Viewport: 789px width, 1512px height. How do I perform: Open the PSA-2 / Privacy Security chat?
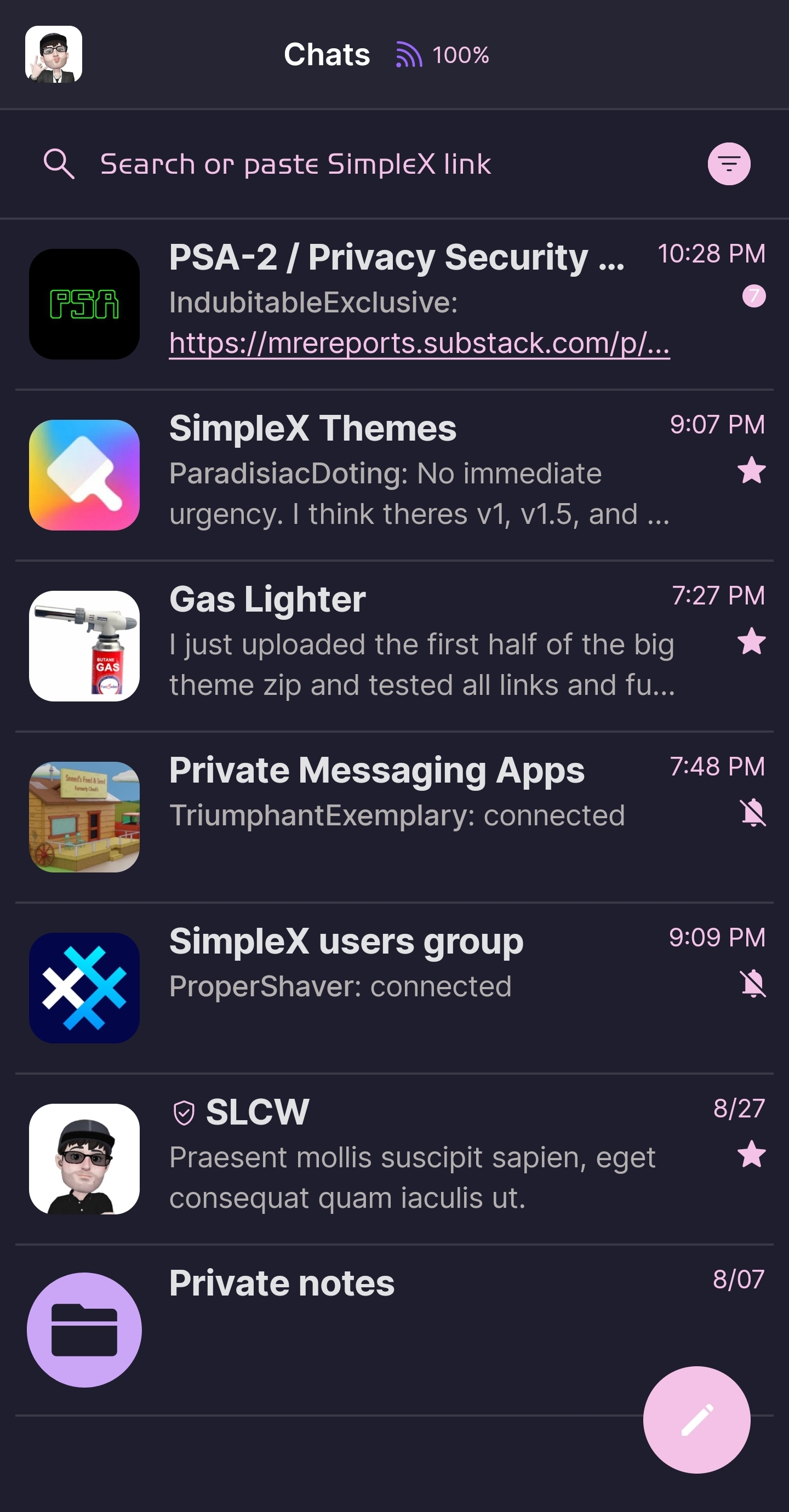coord(396,258)
